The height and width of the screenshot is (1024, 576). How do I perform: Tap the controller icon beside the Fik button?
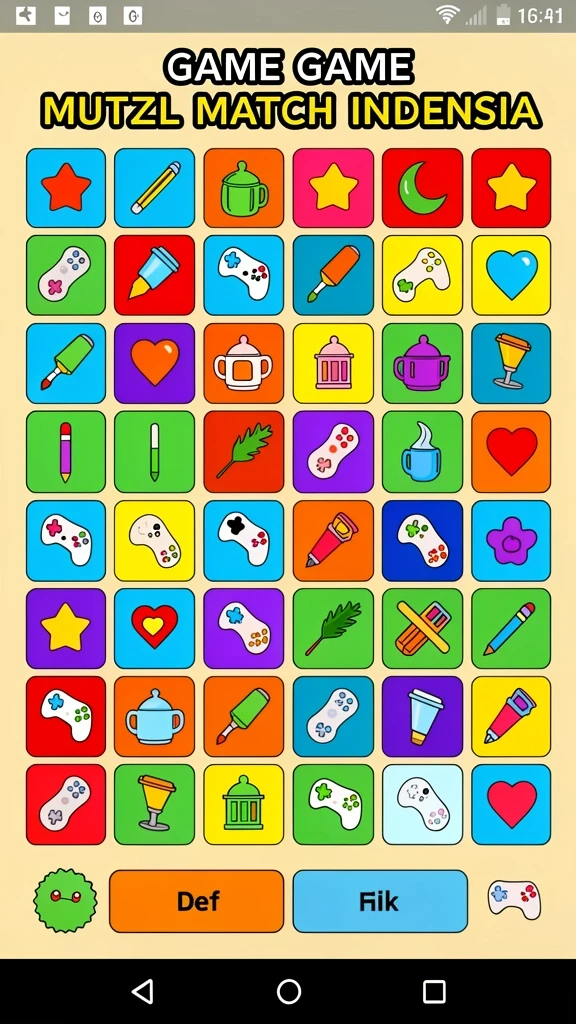point(515,900)
